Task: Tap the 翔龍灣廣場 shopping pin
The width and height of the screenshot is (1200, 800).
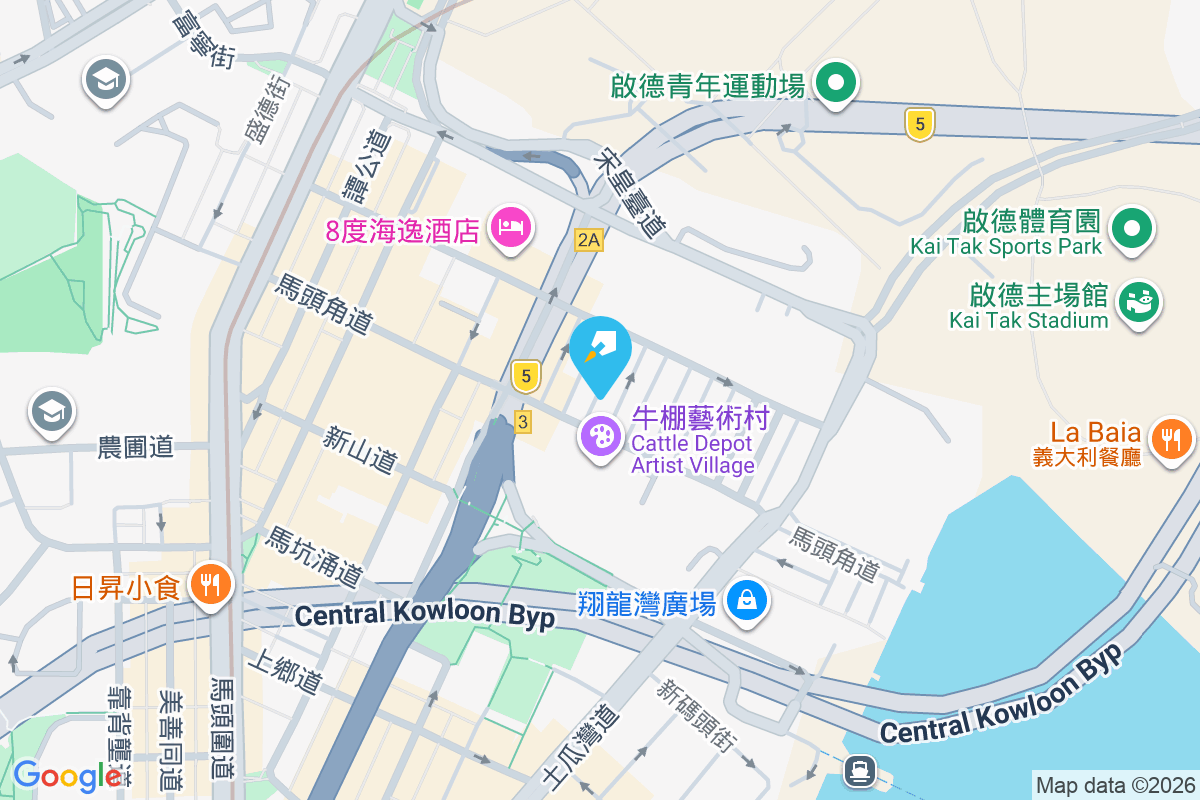Action: (x=747, y=601)
